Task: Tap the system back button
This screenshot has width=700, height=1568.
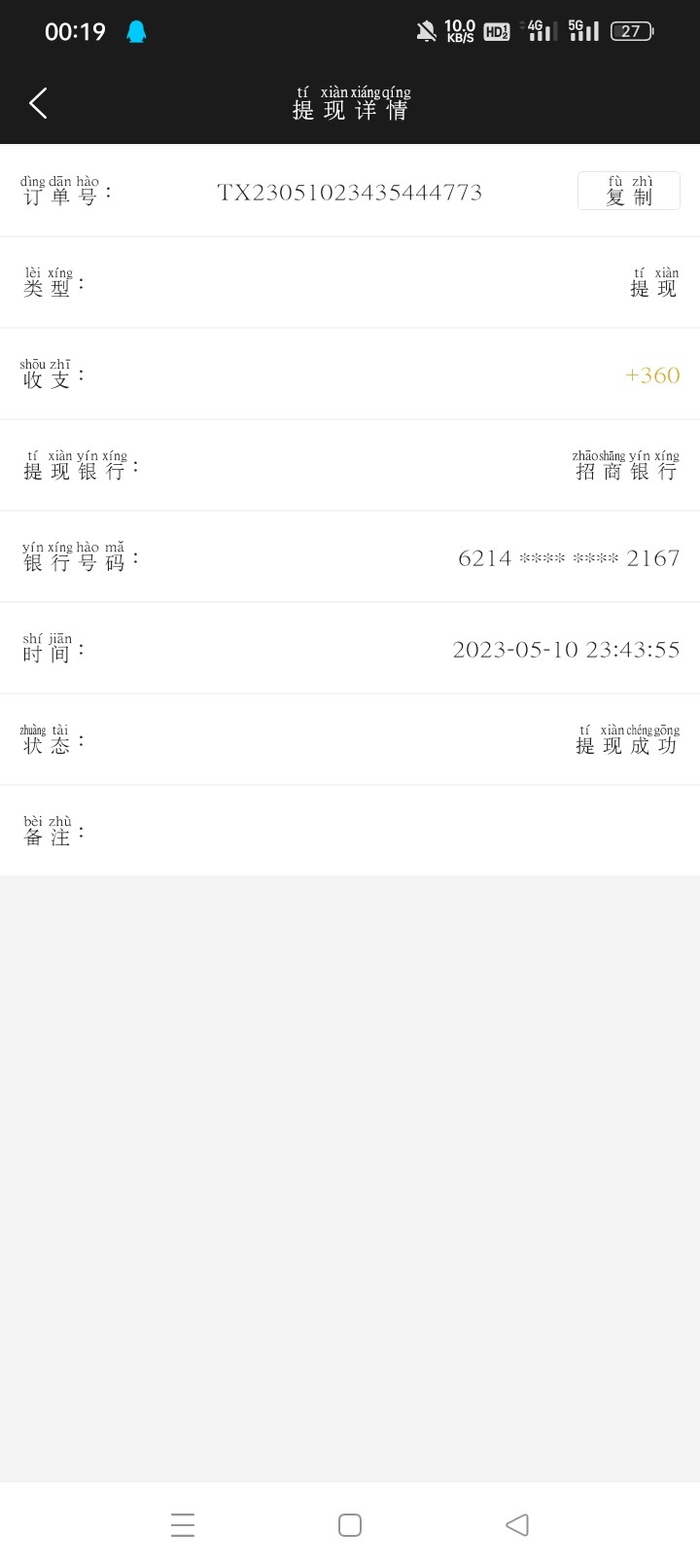Action: coord(517,1524)
